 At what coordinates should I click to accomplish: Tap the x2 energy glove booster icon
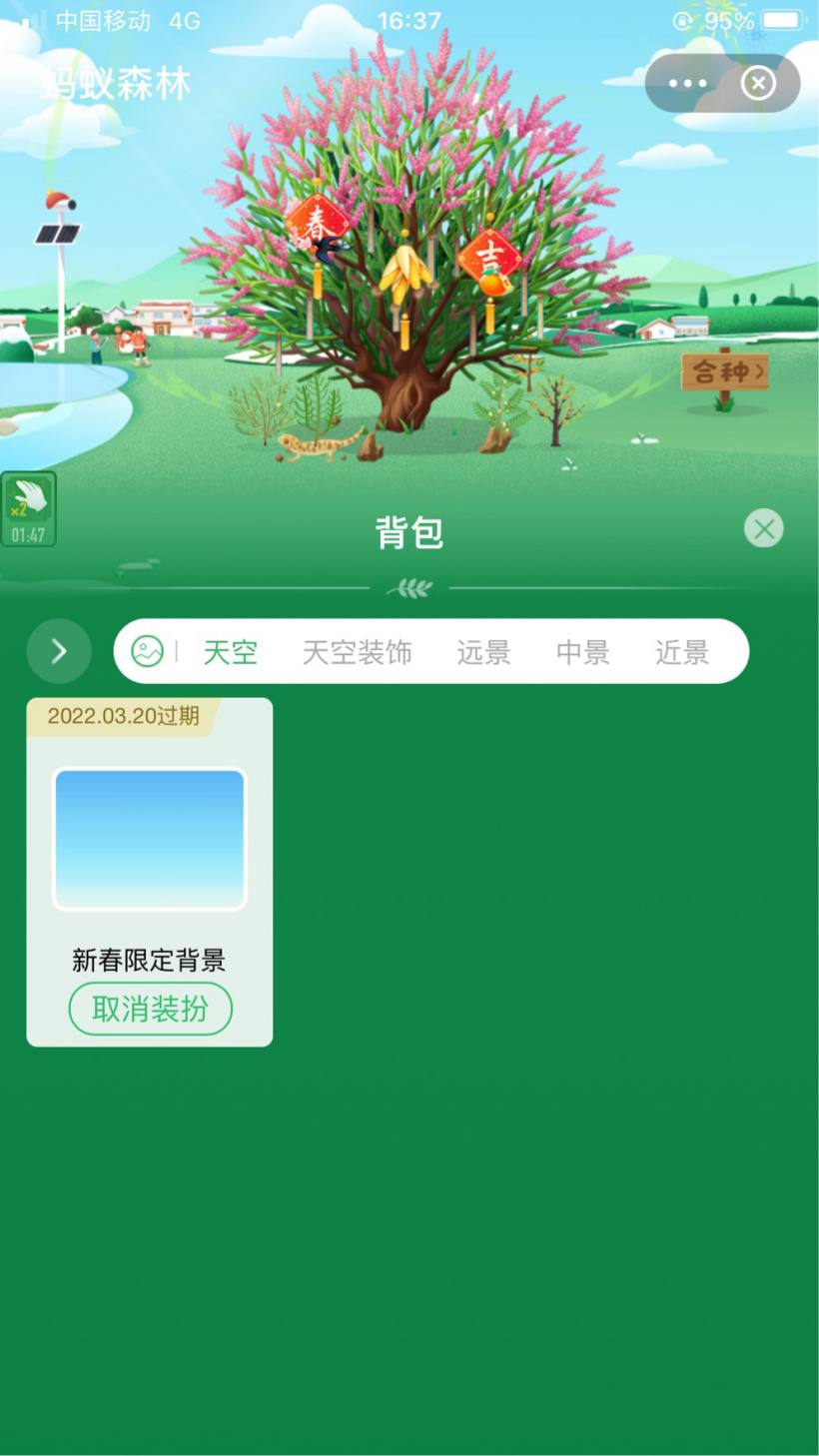[29, 509]
